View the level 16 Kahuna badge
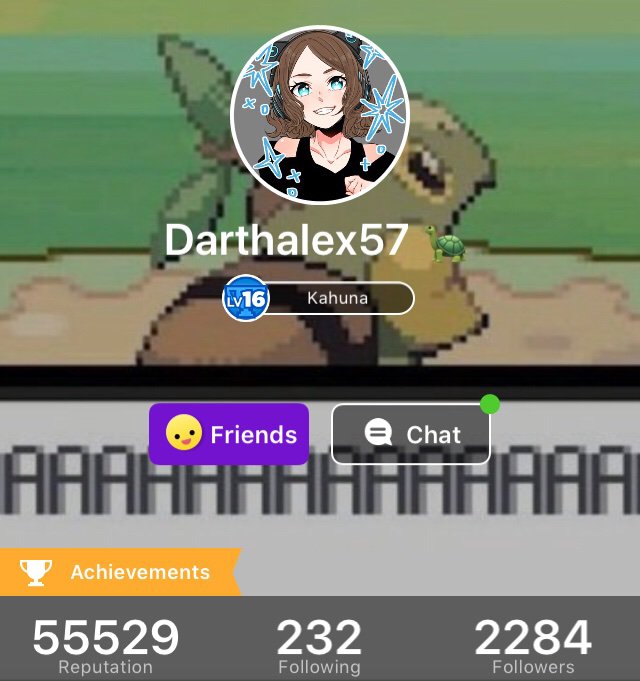Screen dimensions: 640x681 tap(318, 298)
